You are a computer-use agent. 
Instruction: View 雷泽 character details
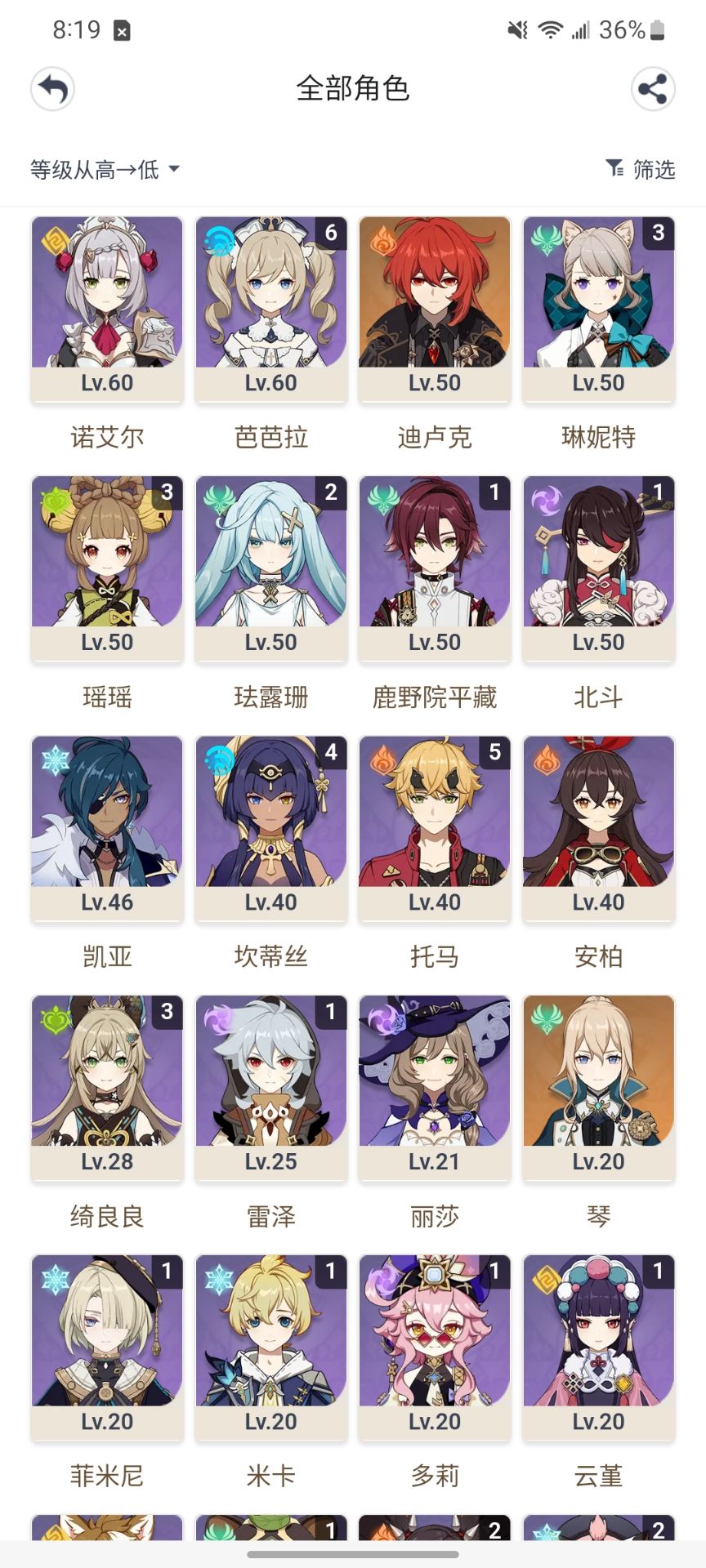point(270,1088)
